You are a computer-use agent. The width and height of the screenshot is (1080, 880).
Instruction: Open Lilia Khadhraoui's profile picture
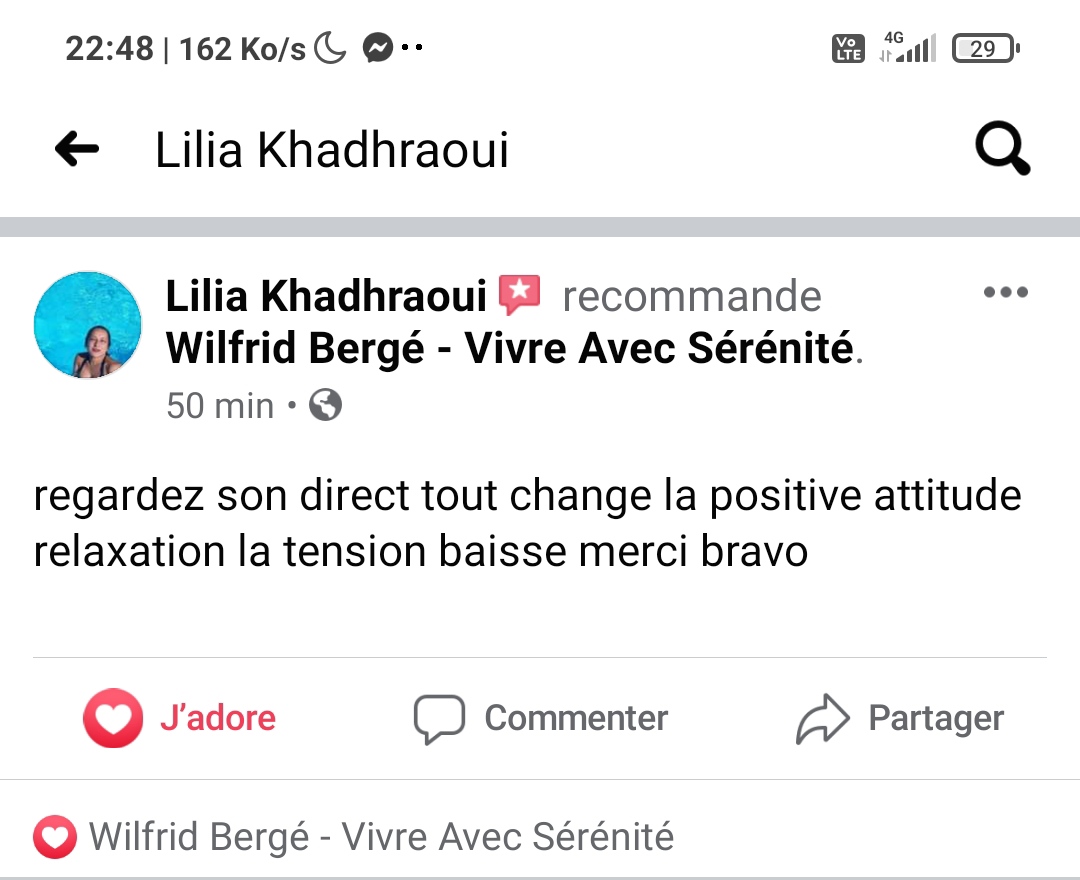pos(88,324)
